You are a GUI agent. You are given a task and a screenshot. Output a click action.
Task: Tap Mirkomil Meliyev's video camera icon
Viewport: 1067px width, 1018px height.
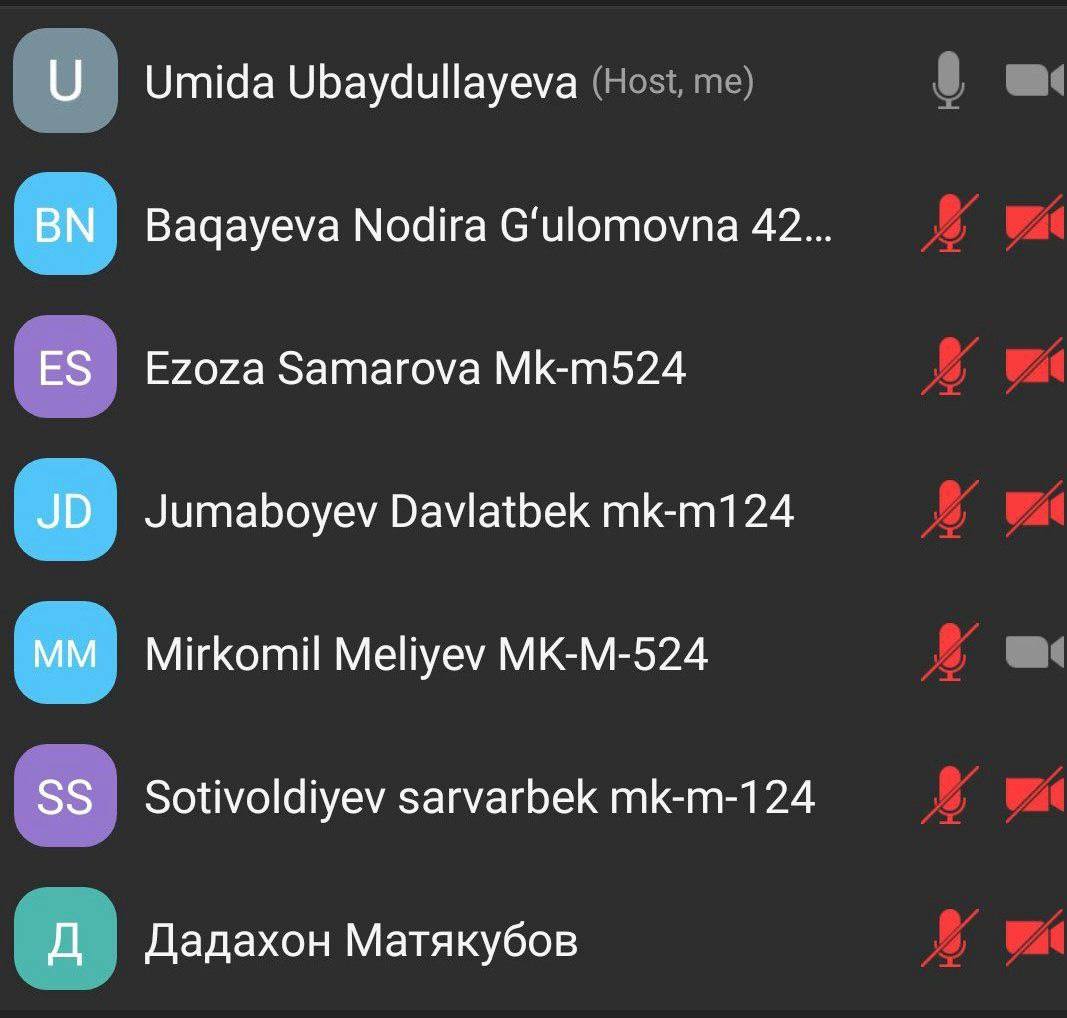coord(1034,654)
